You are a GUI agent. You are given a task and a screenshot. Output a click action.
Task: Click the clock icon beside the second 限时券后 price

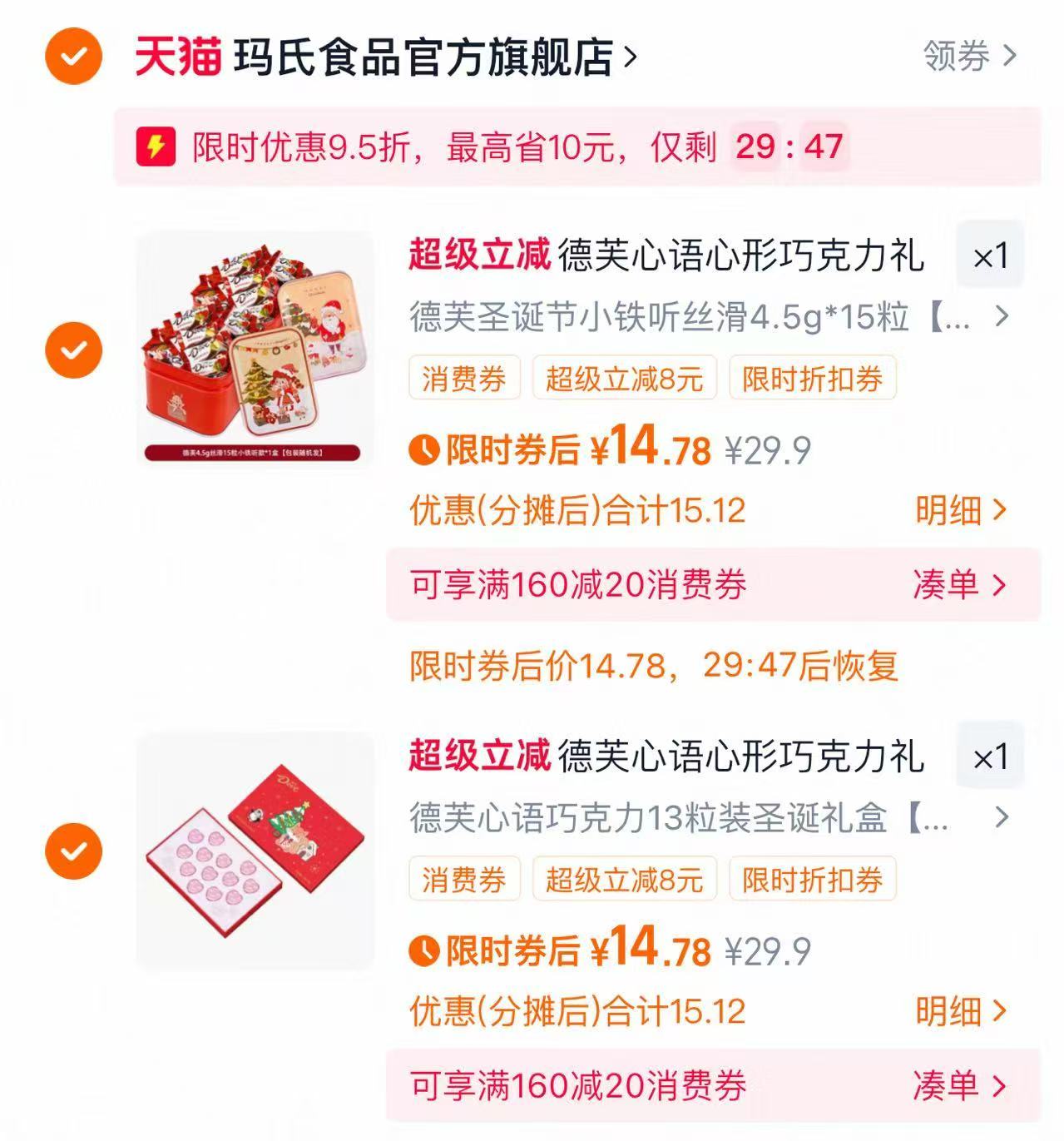(x=423, y=951)
